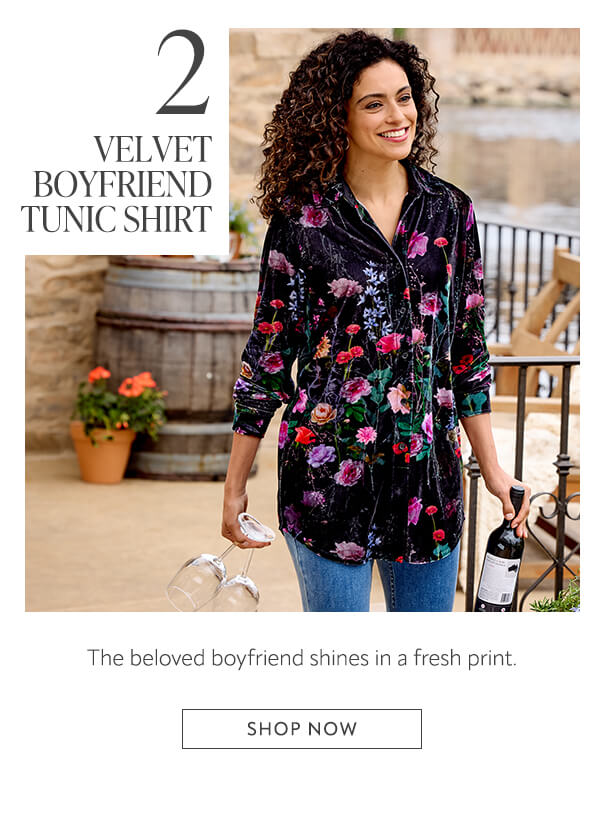Tap the Shop Now button
The height and width of the screenshot is (828, 600).
point(301,729)
